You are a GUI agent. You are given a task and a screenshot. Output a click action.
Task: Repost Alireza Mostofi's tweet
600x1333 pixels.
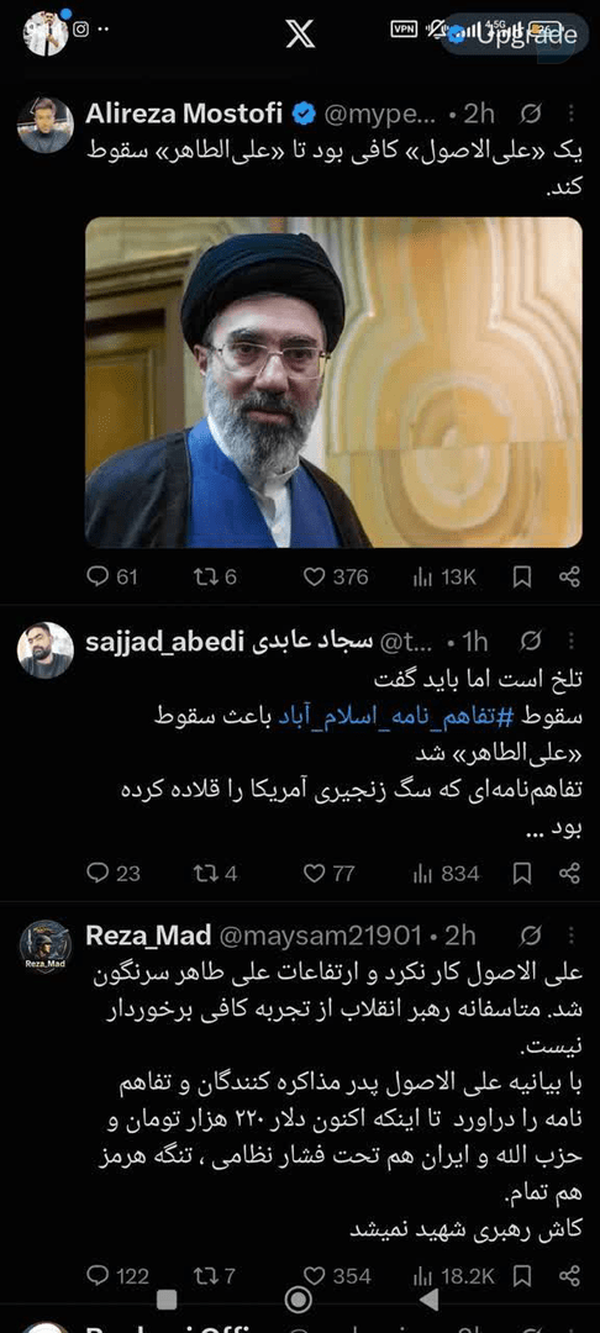coord(215,577)
